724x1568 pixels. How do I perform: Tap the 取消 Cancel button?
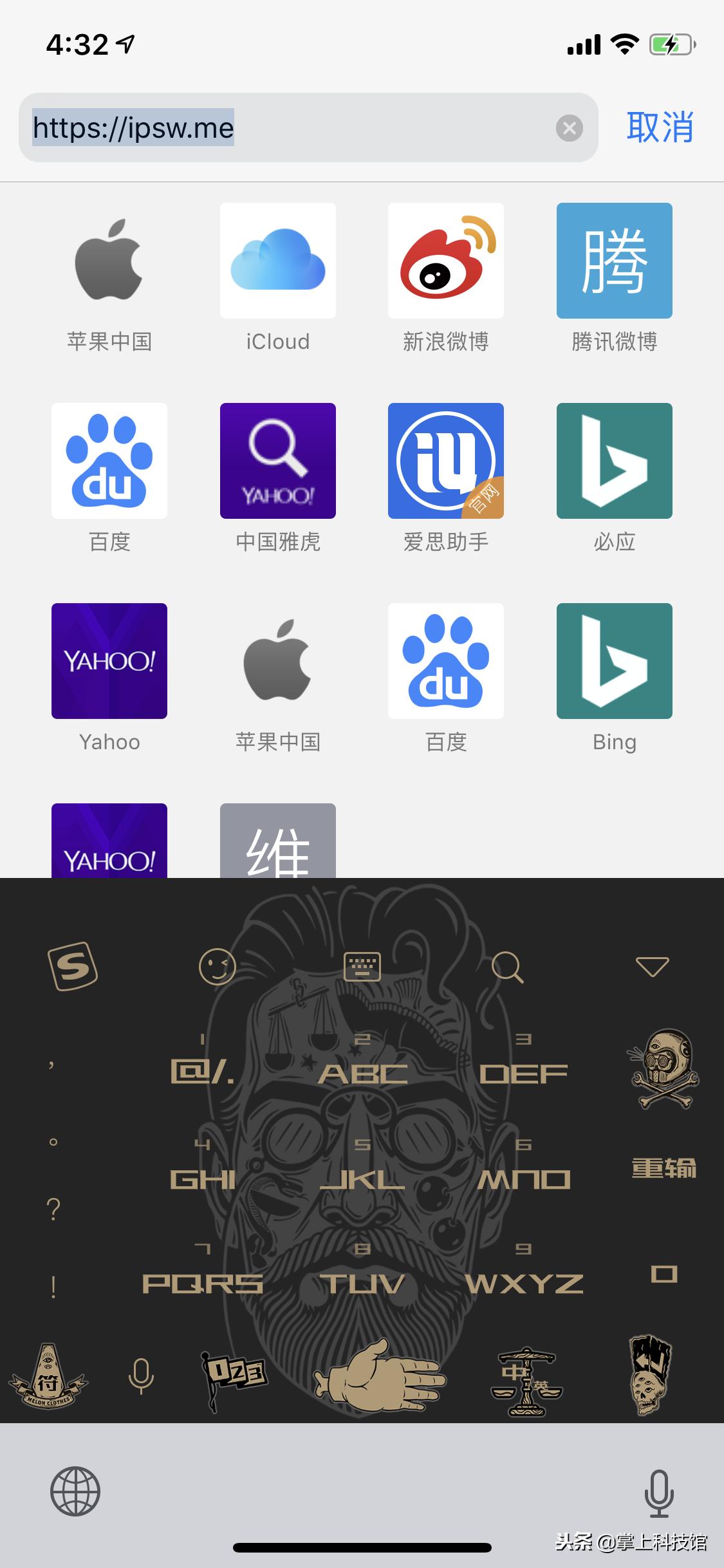[659, 127]
